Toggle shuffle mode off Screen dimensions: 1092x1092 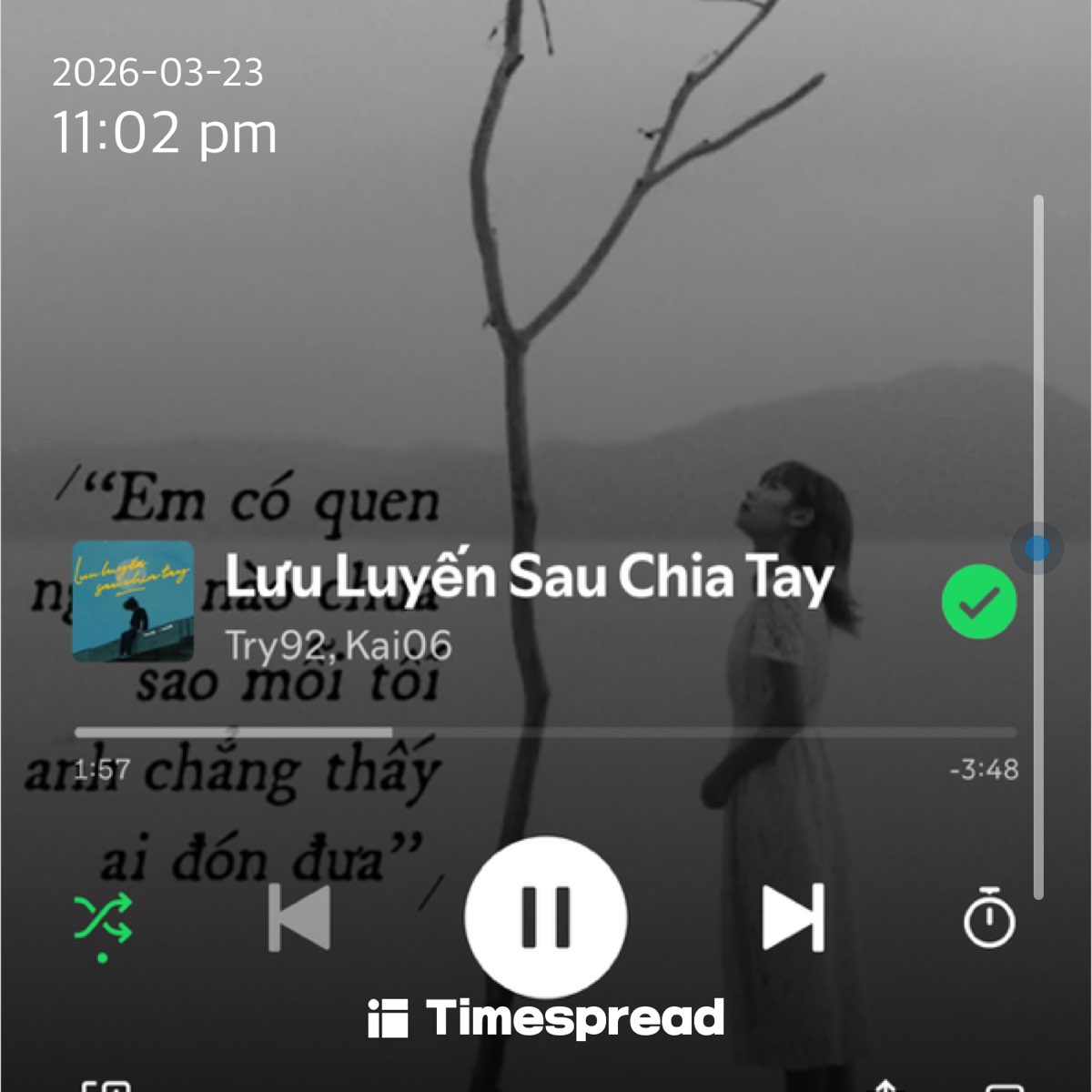tap(103, 918)
